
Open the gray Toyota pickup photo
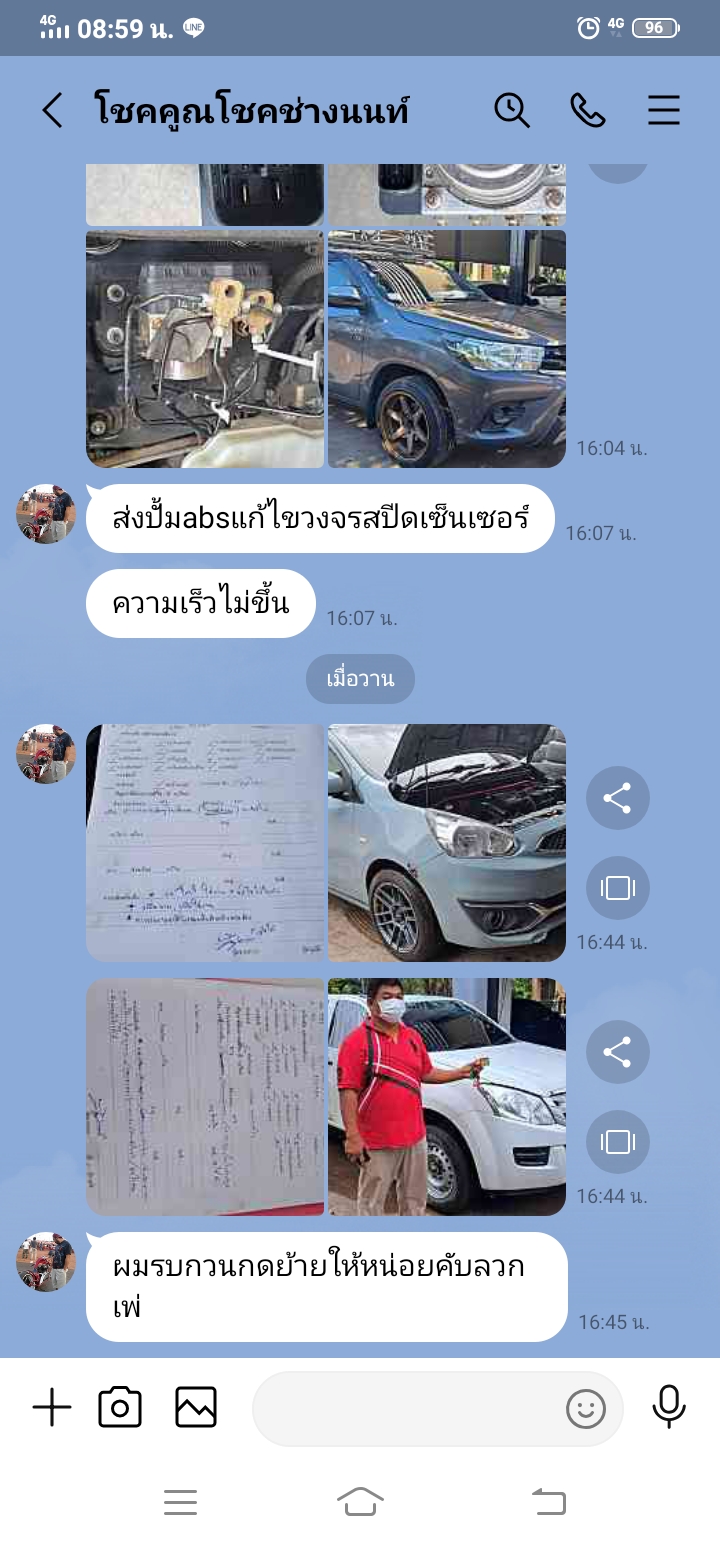pos(447,349)
